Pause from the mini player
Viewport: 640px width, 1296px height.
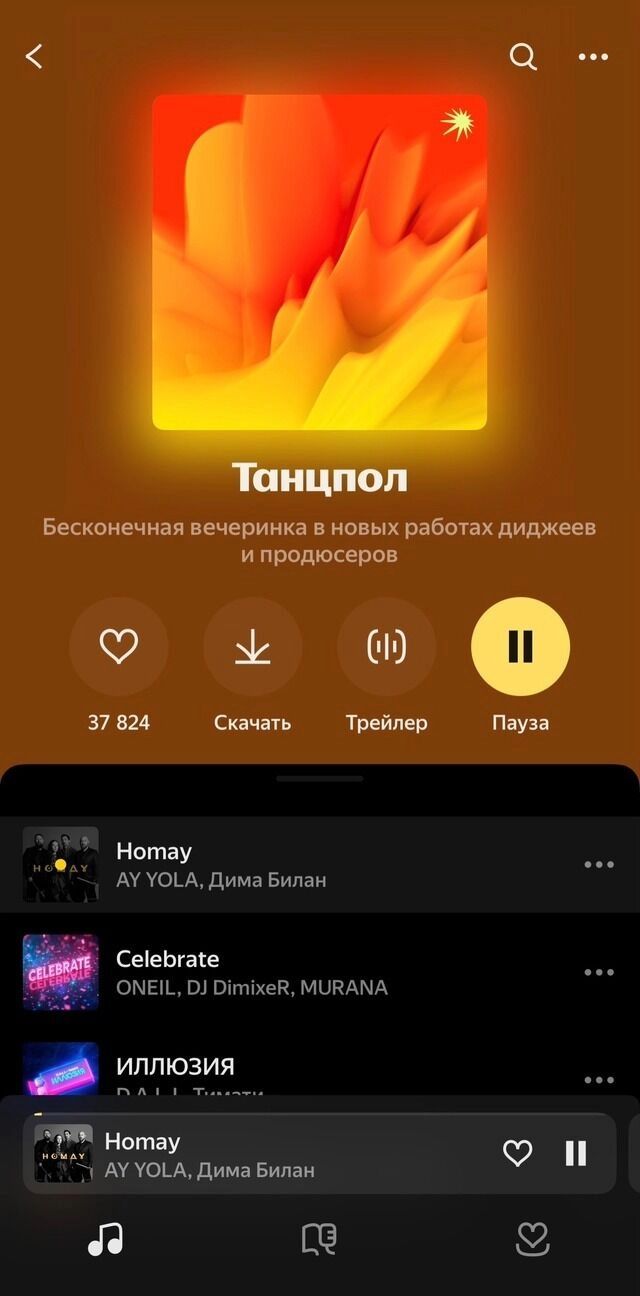pyautogui.click(x=576, y=1154)
